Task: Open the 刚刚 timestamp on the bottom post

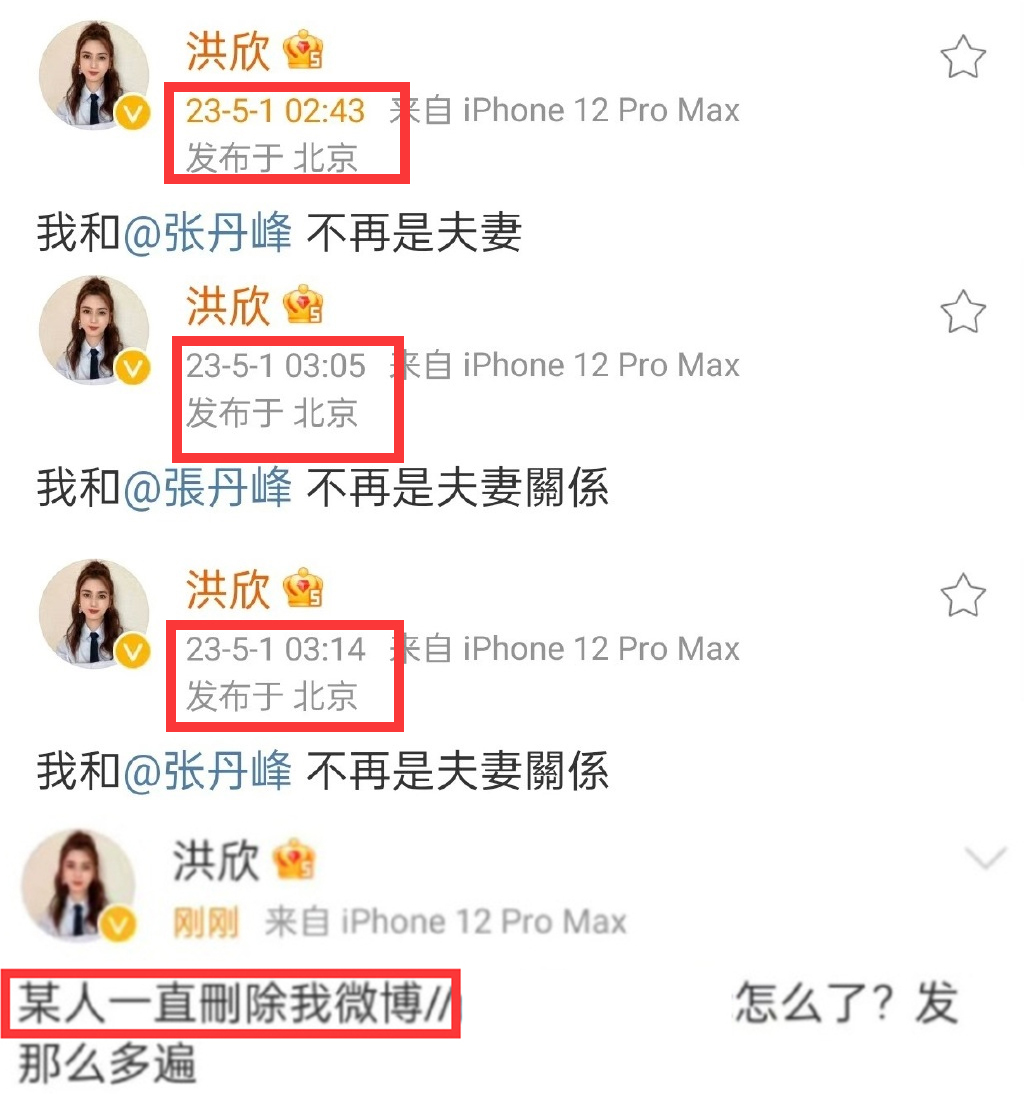Action: point(203,921)
